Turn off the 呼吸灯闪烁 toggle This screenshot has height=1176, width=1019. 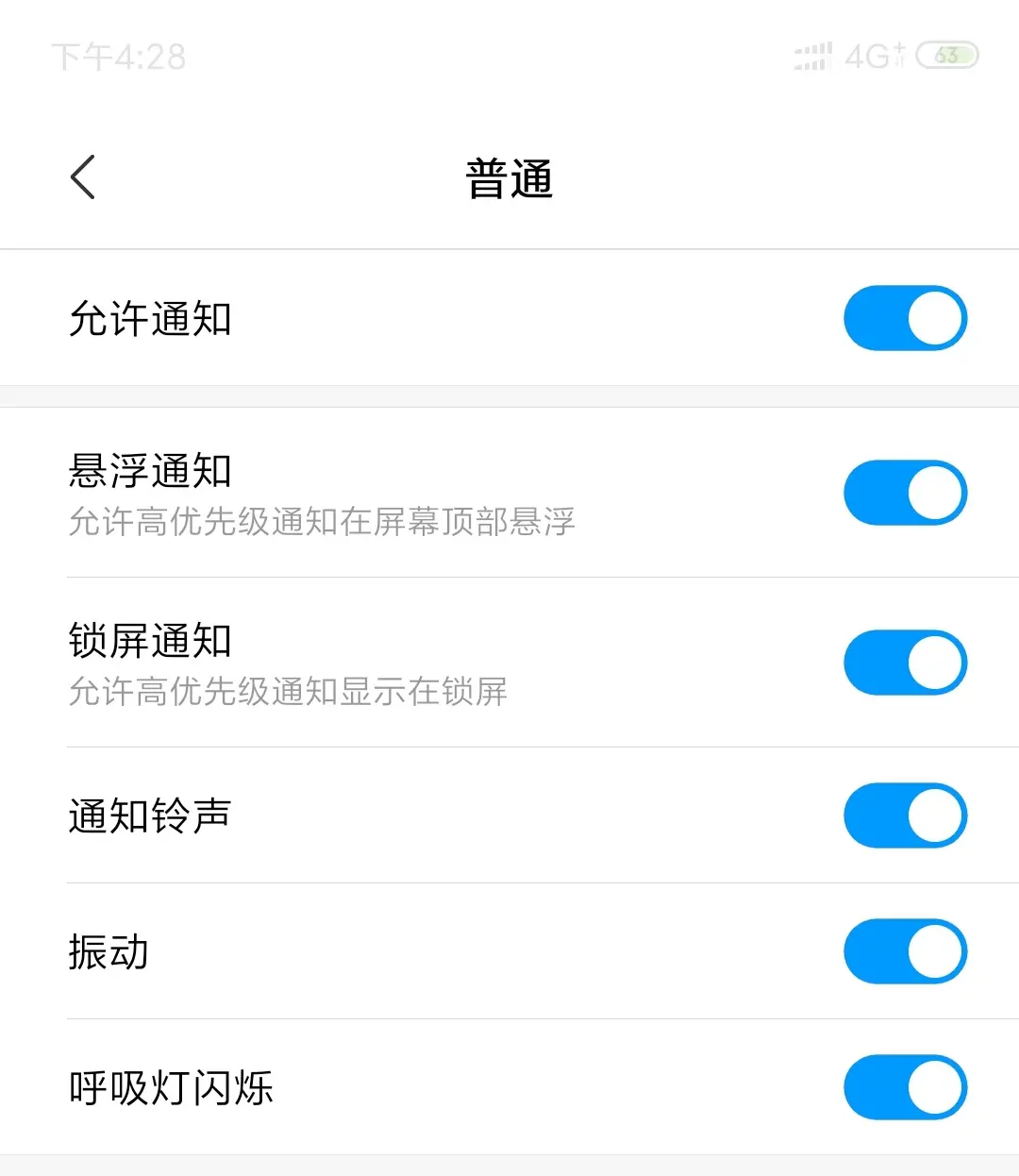[905, 1087]
